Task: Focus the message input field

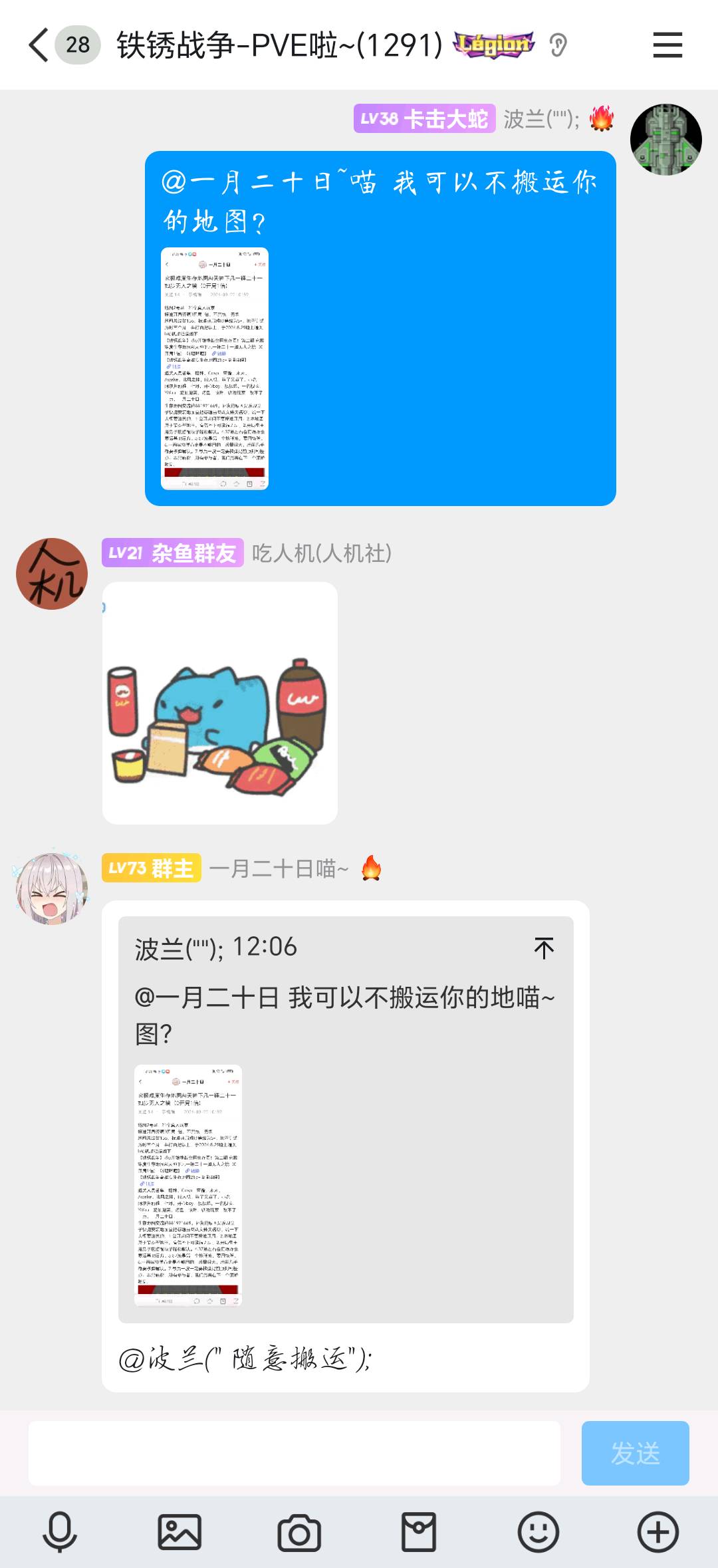Action: tap(294, 1453)
